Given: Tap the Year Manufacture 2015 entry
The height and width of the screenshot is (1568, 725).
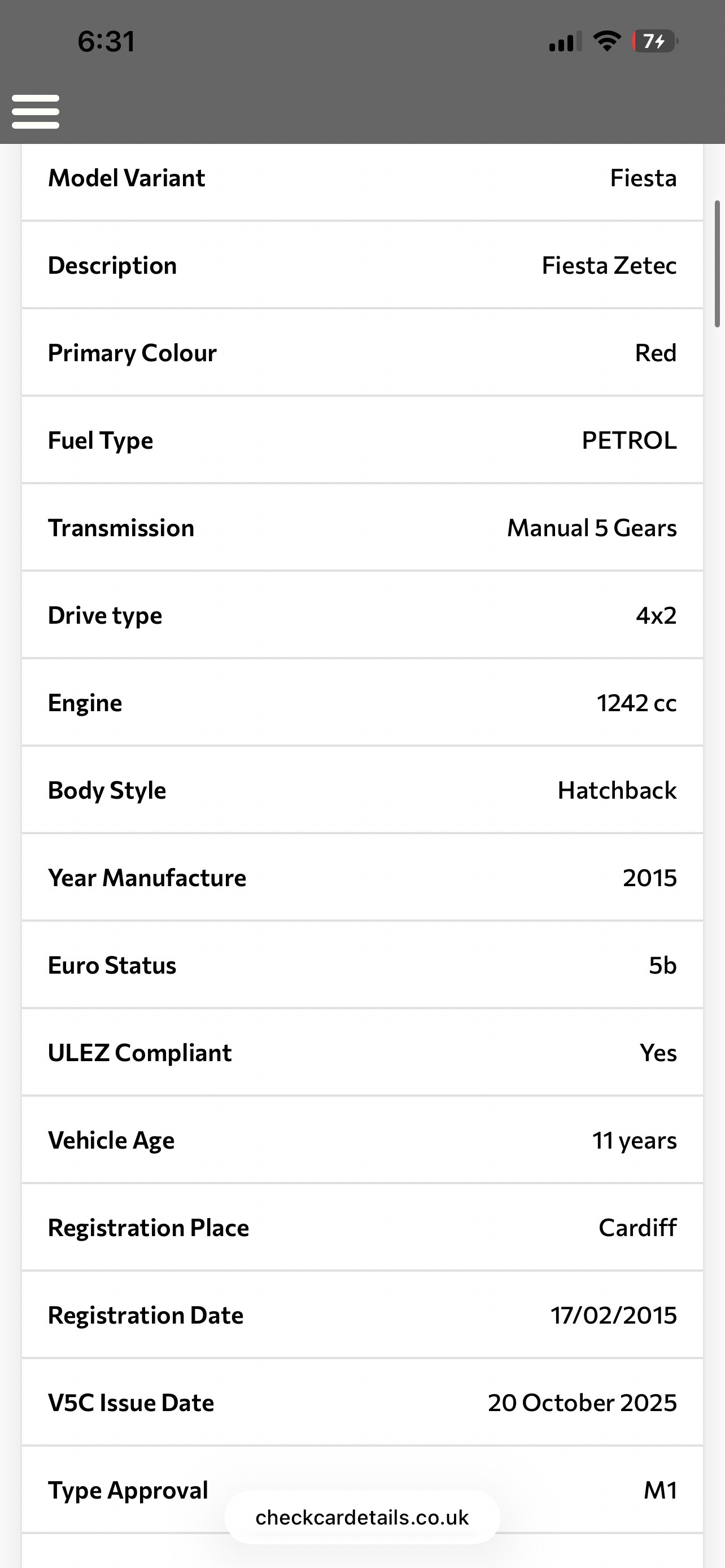Looking at the screenshot, I should coord(649,877).
